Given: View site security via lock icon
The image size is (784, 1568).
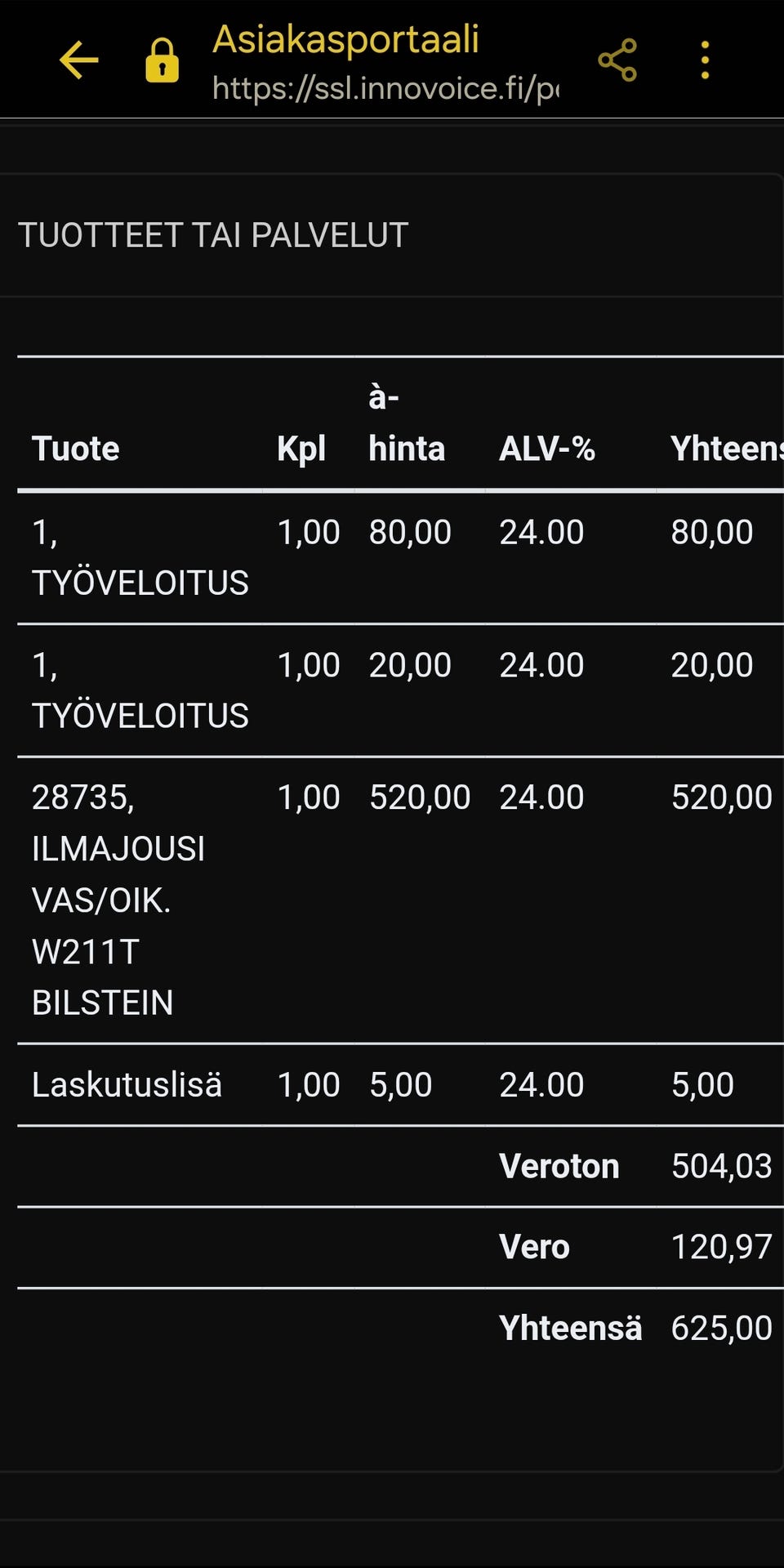Looking at the screenshot, I should click(162, 60).
